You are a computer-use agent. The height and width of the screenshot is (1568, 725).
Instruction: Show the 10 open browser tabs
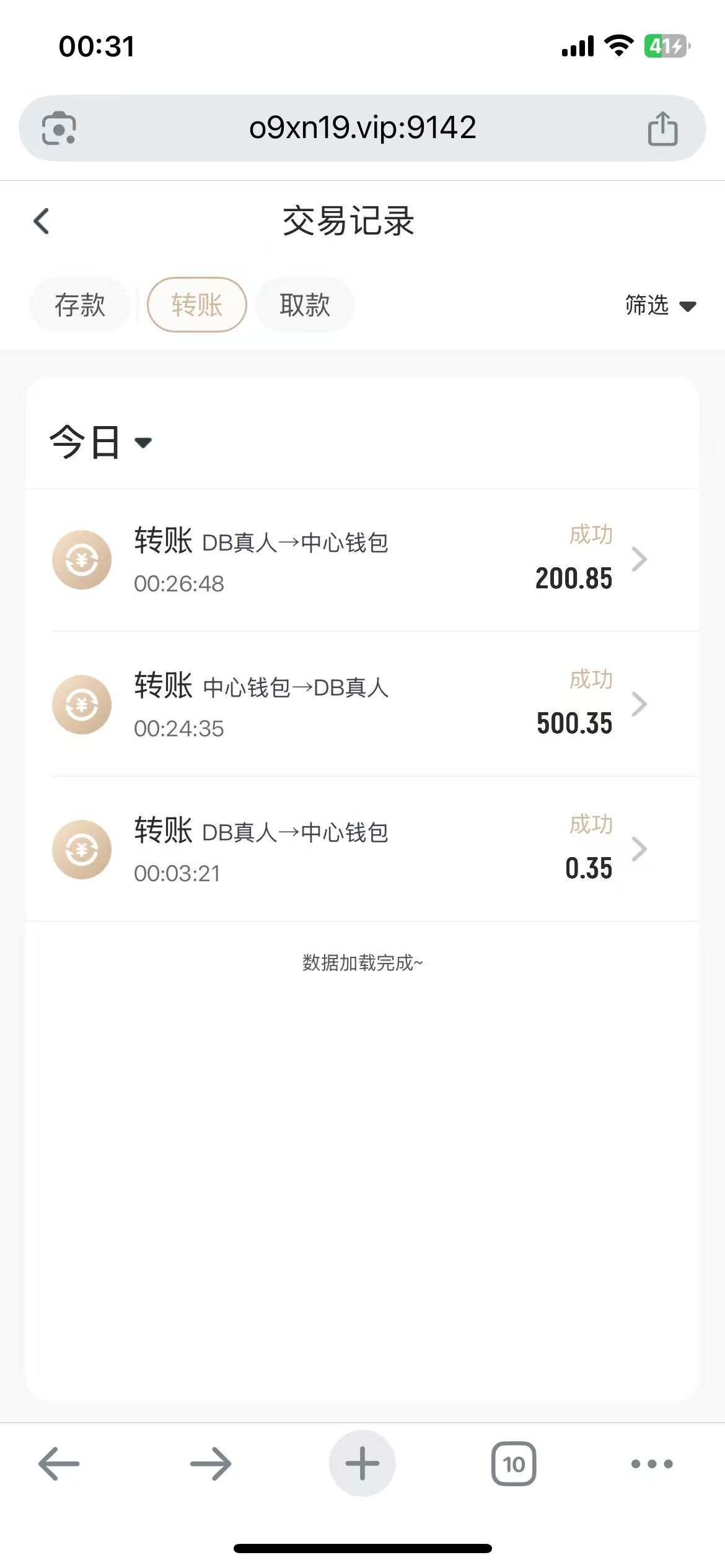point(514,1464)
